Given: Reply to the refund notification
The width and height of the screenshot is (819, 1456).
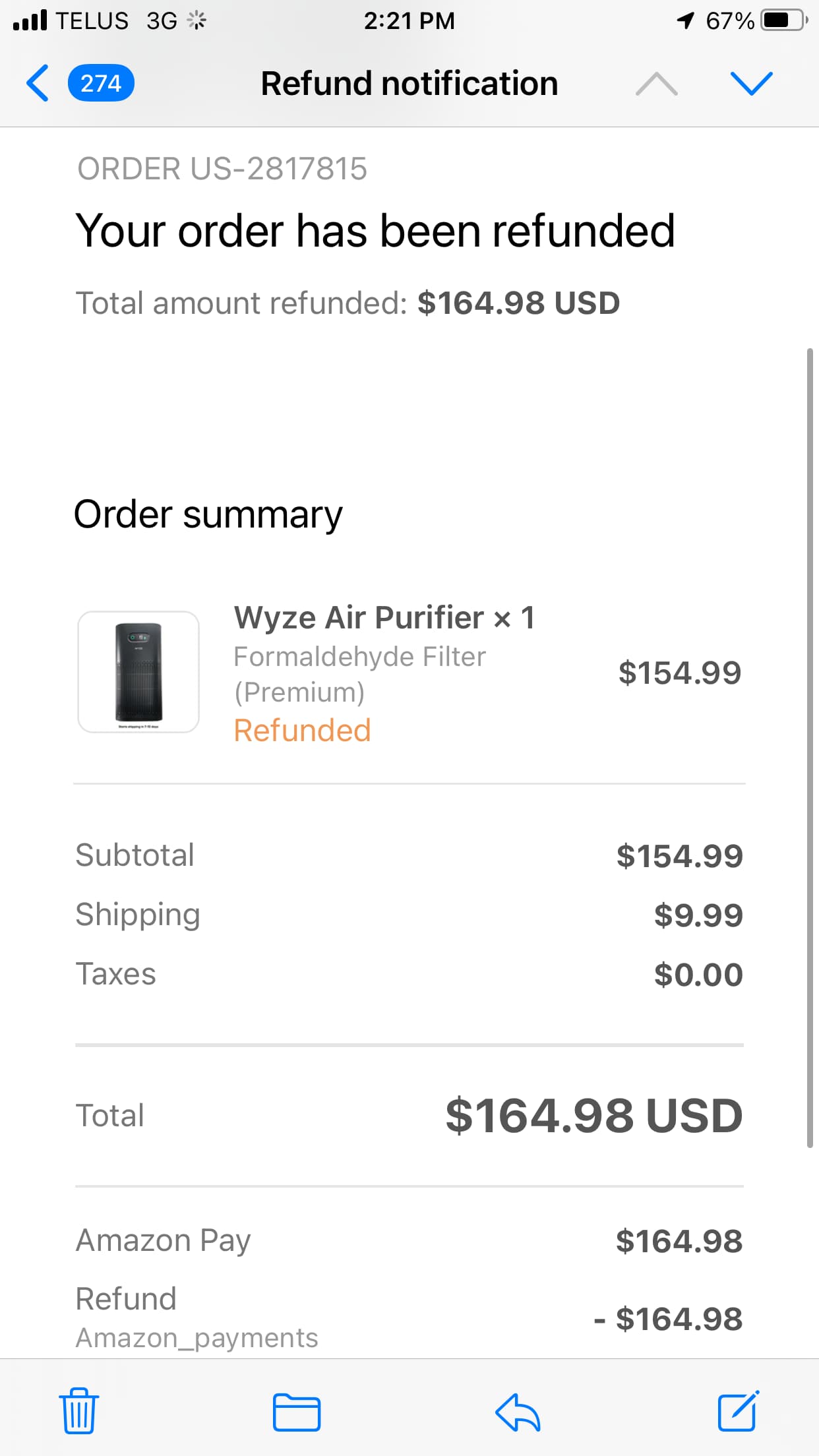Looking at the screenshot, I should click(518, 1412).
